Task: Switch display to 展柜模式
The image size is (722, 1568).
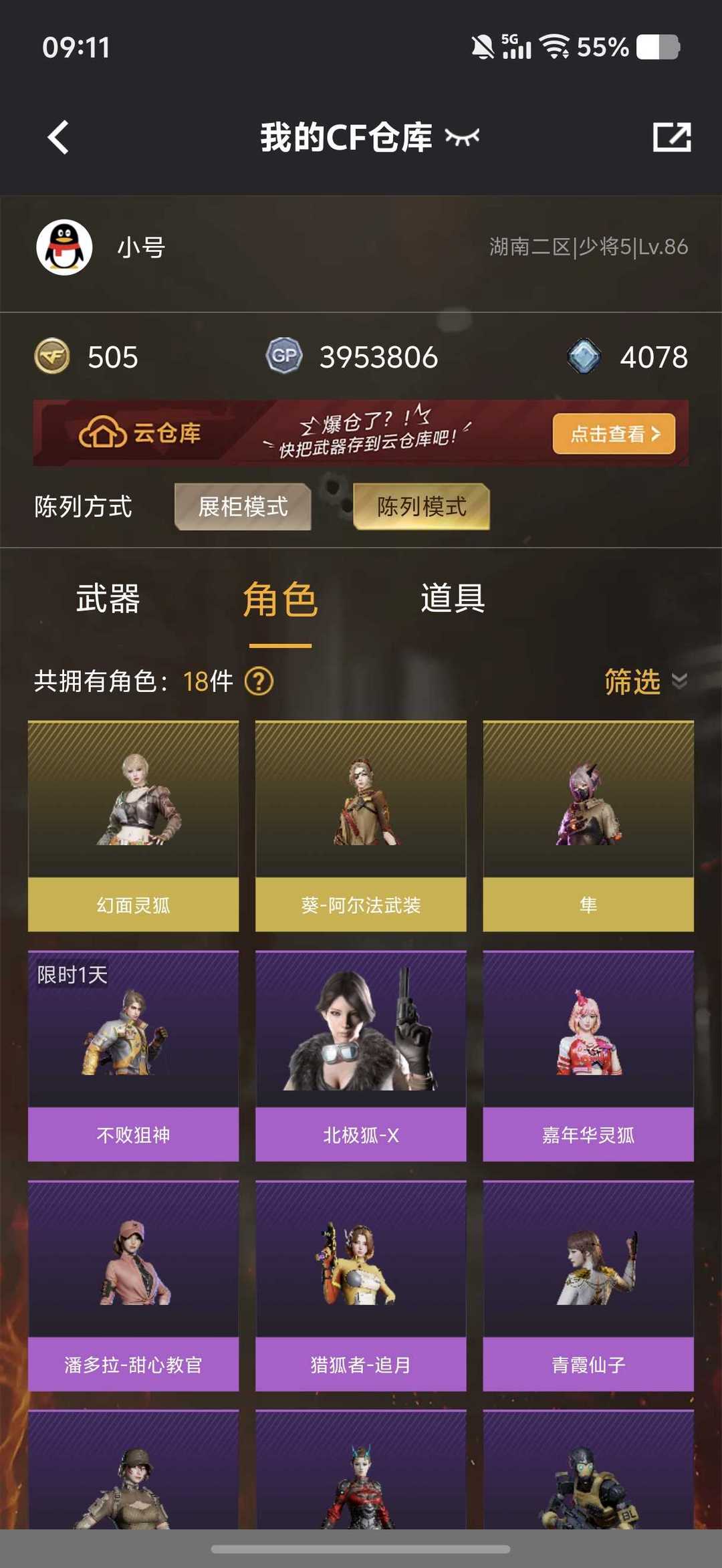Action: (x=242, y=507)
